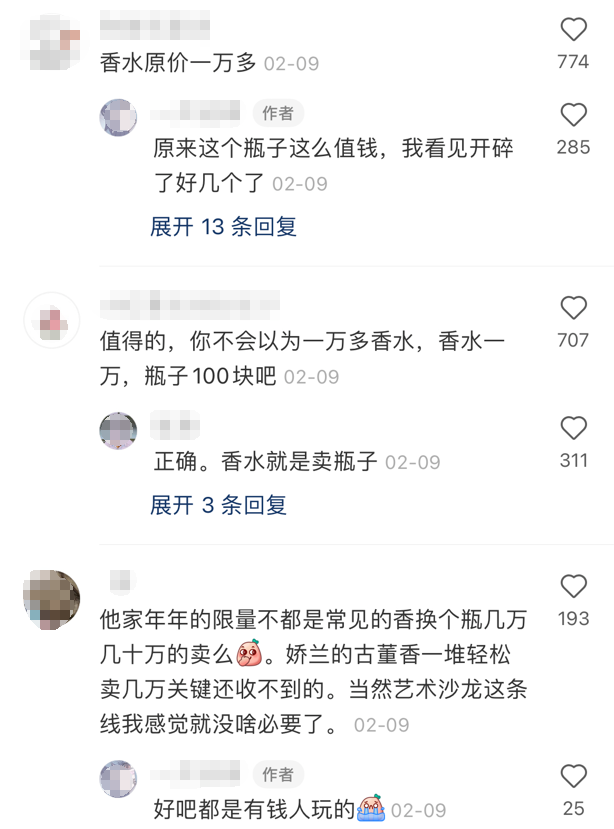Expand 展开 13 条回复
This screenshot has width=614, height=829.
click(224, 227)
